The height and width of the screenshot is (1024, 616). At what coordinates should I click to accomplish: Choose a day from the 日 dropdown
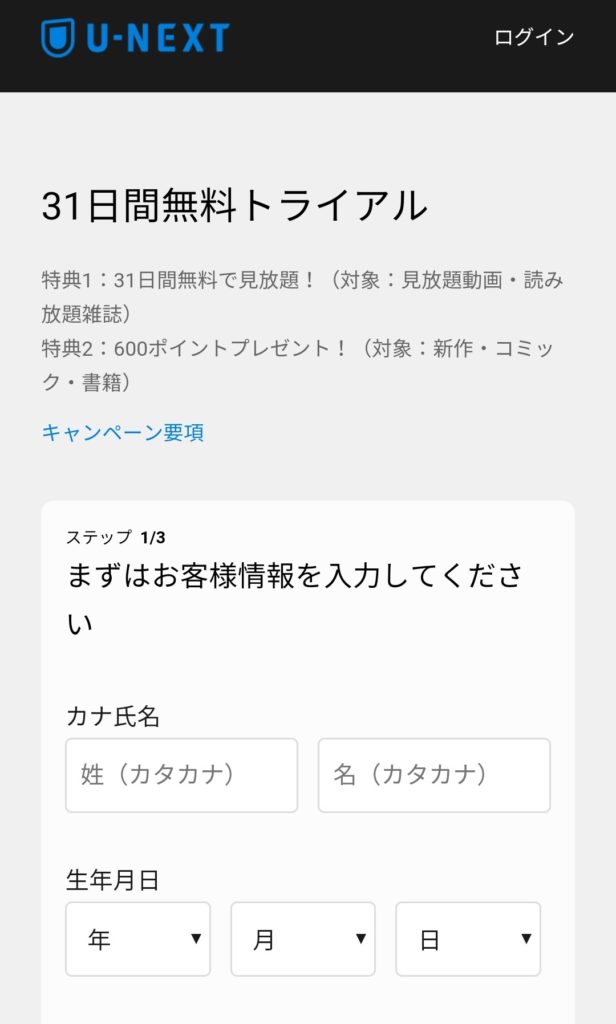(x=468, y=939)
